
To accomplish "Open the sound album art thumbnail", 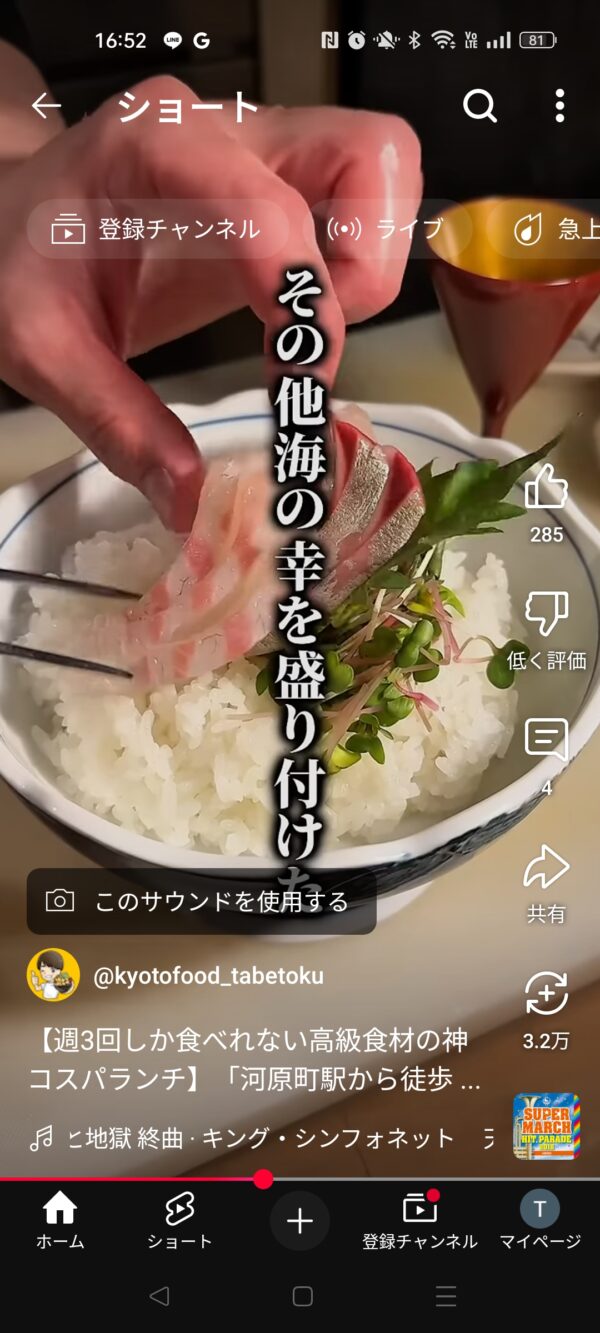I will click(546, 1126).
